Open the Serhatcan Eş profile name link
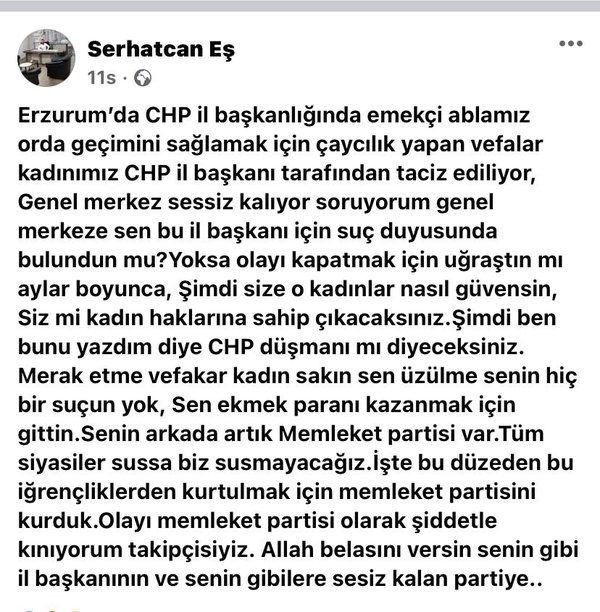Image resolution: width=600 pixels, height=612 pixels. coord(161,49)
